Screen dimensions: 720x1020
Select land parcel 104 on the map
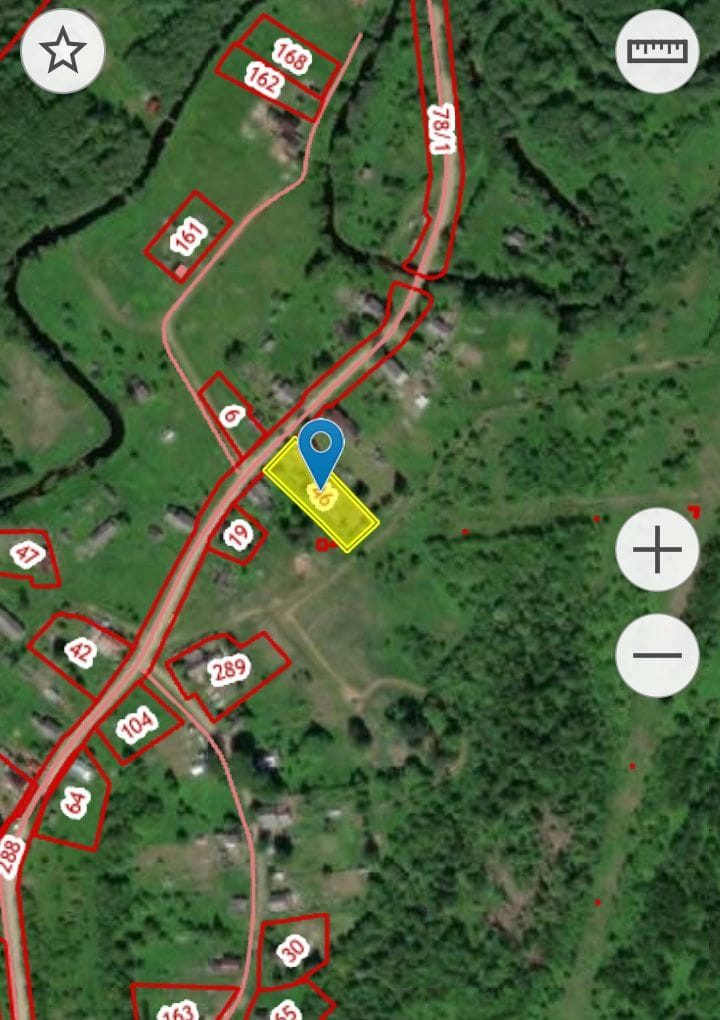point(137,724)
